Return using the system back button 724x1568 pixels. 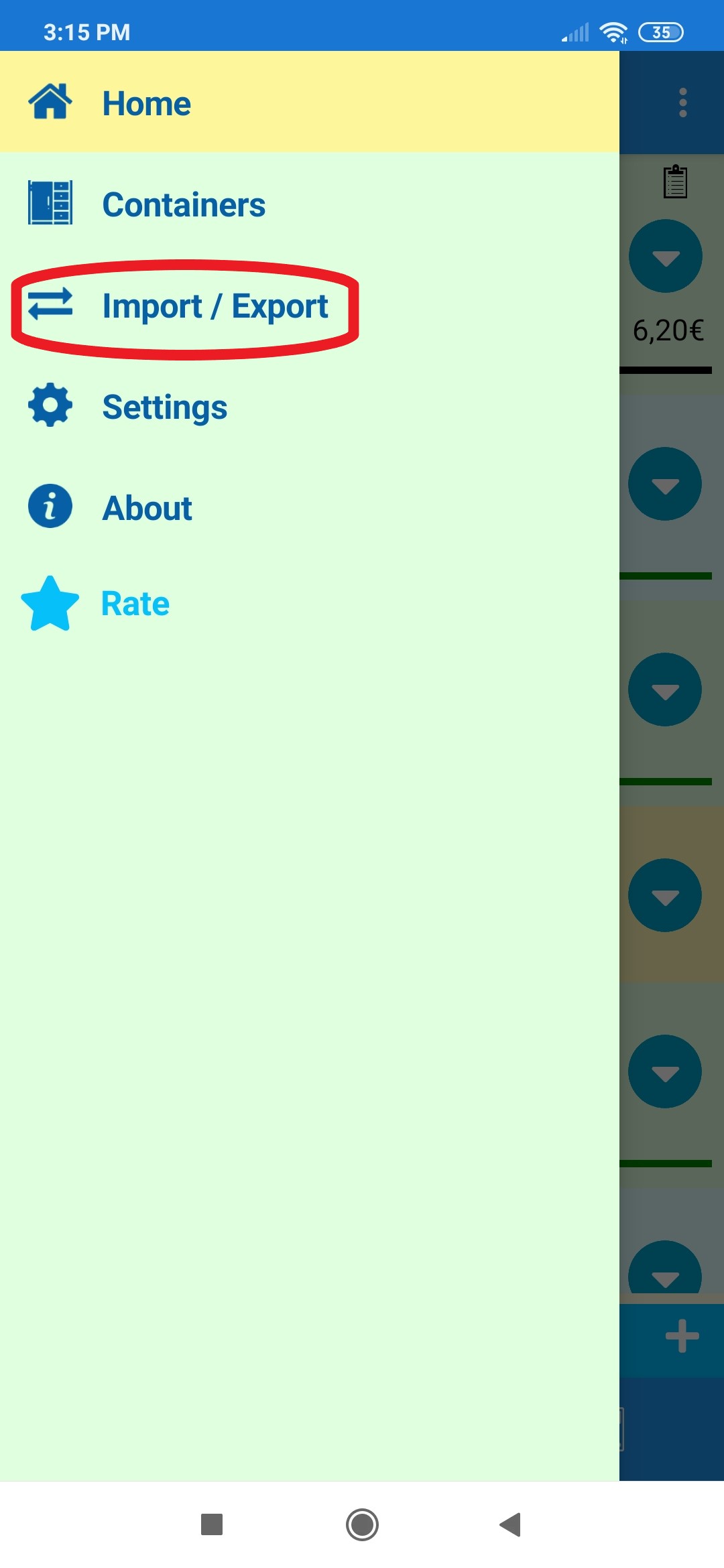[511, 1524]
